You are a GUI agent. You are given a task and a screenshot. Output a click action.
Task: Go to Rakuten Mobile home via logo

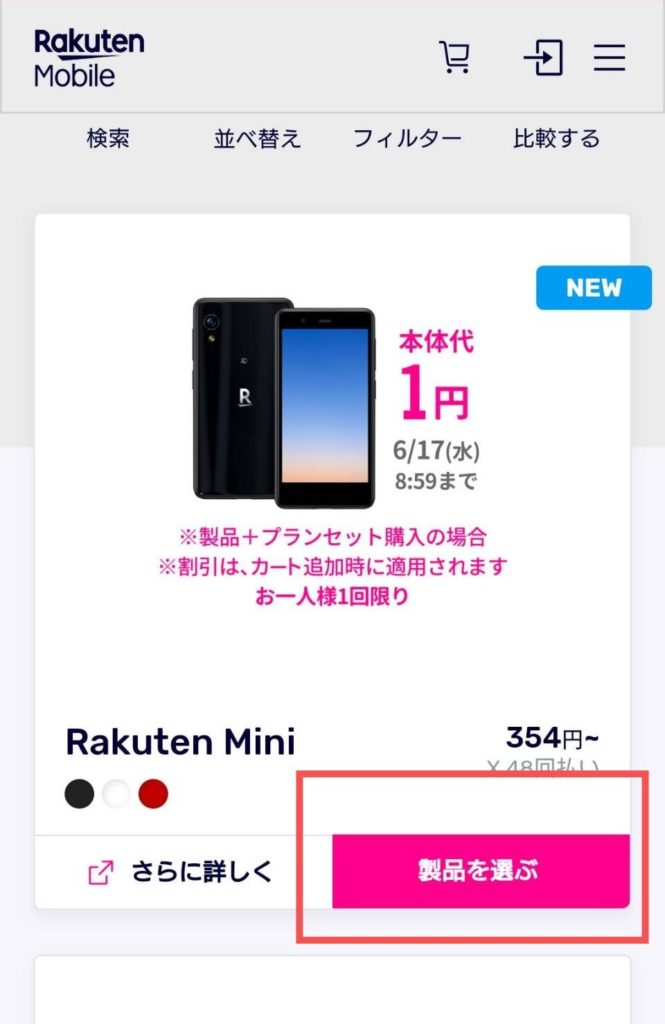[x=89, y=57]
